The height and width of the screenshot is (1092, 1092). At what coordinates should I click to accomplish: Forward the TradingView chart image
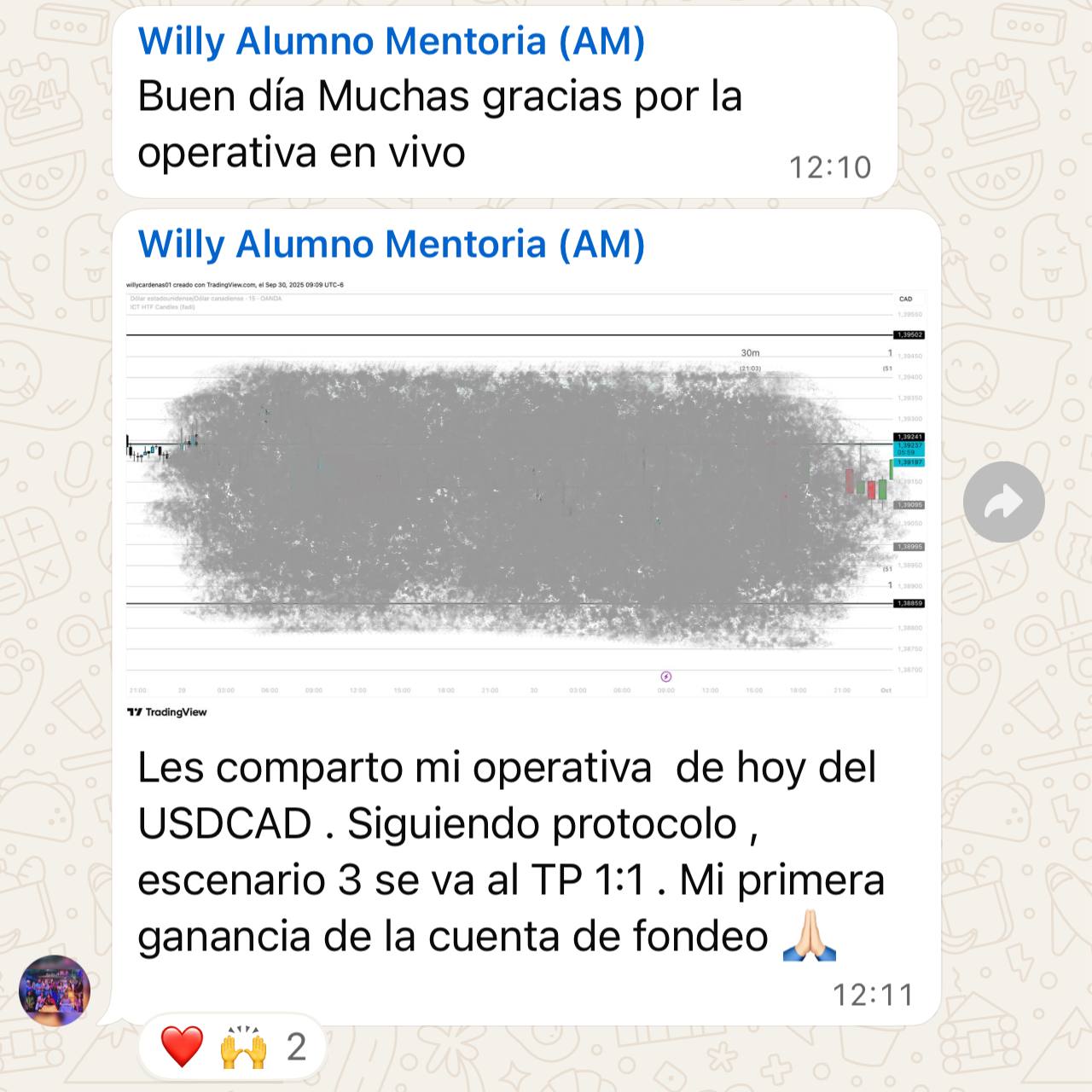1003,502
